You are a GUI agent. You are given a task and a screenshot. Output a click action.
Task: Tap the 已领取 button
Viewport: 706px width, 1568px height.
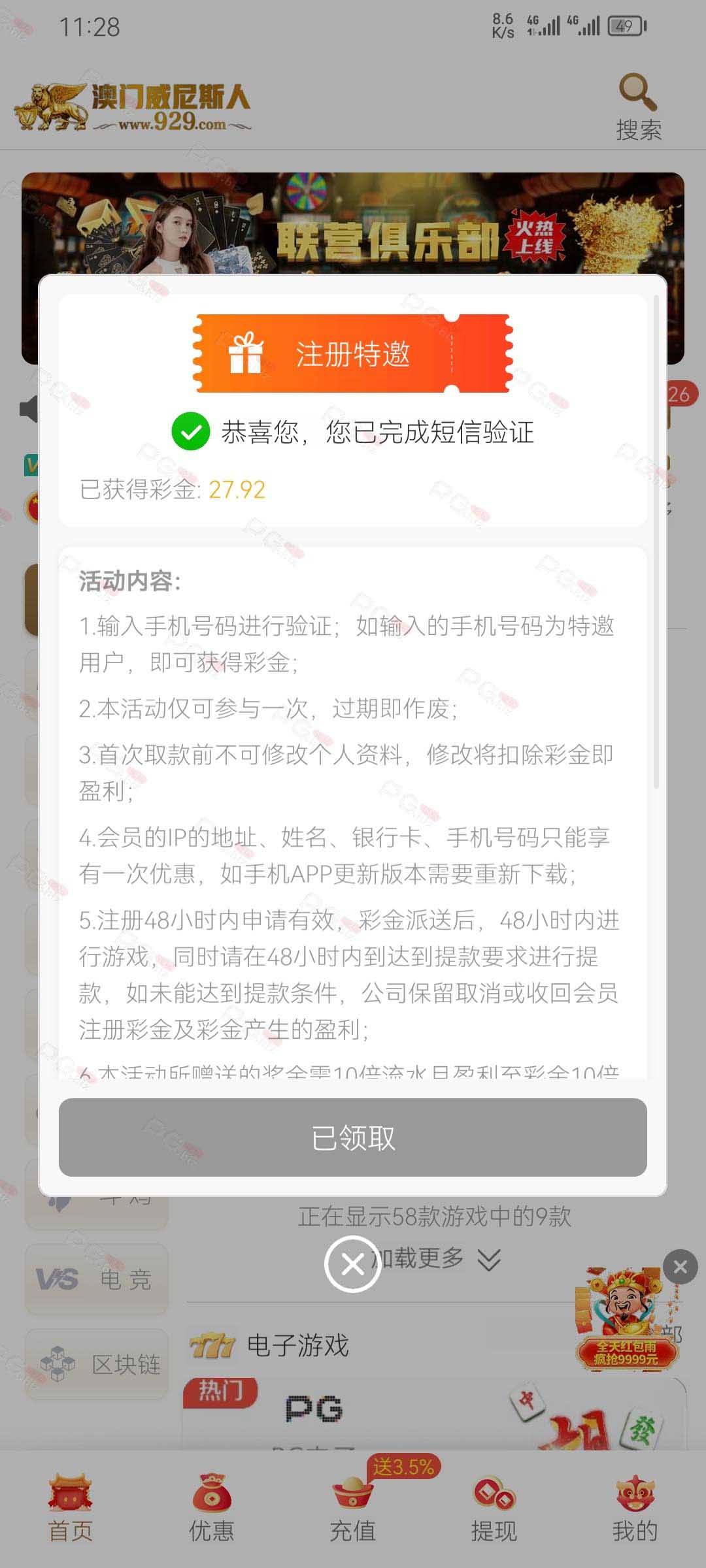[x=353, y=1137]
